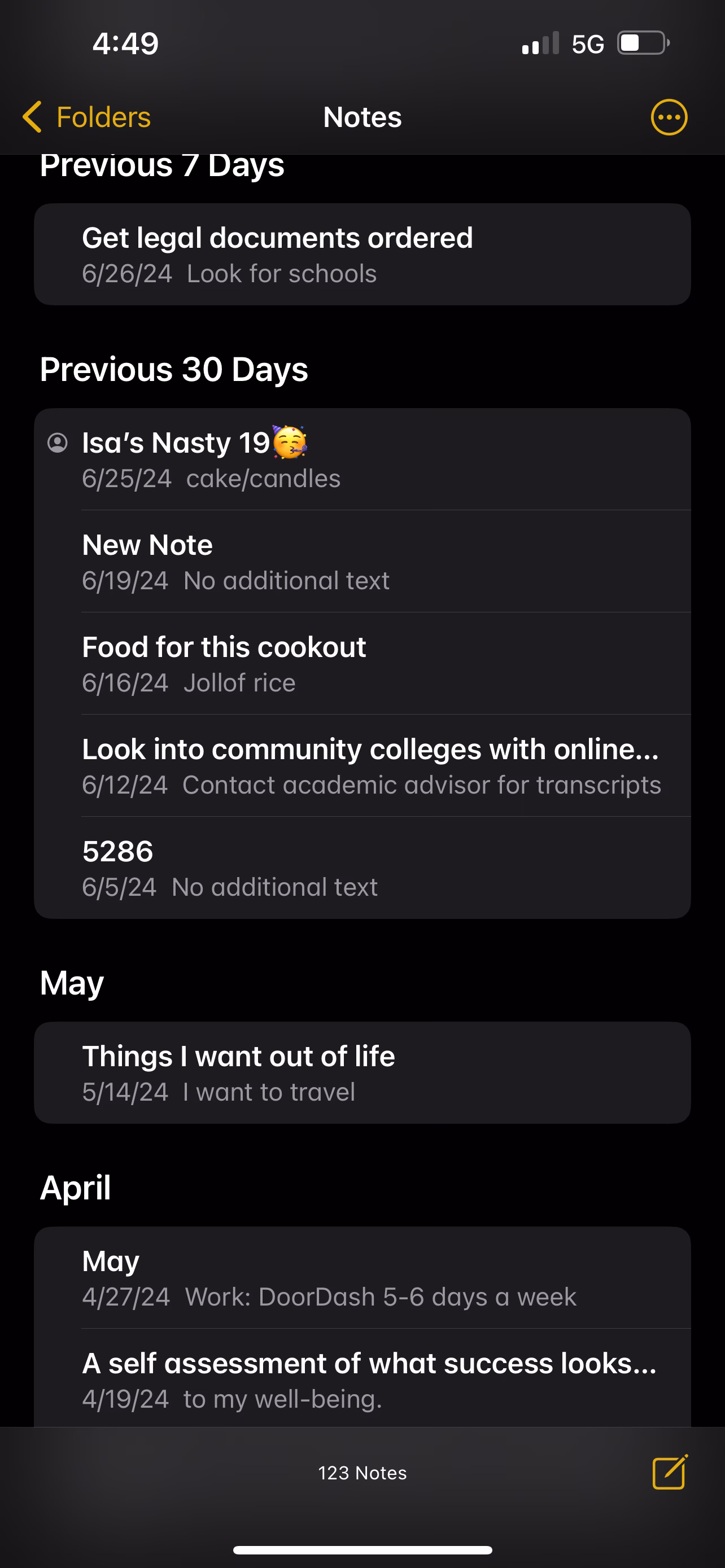Open the more options ellipsis menu
725x1568 pixels.
[669, 117]
